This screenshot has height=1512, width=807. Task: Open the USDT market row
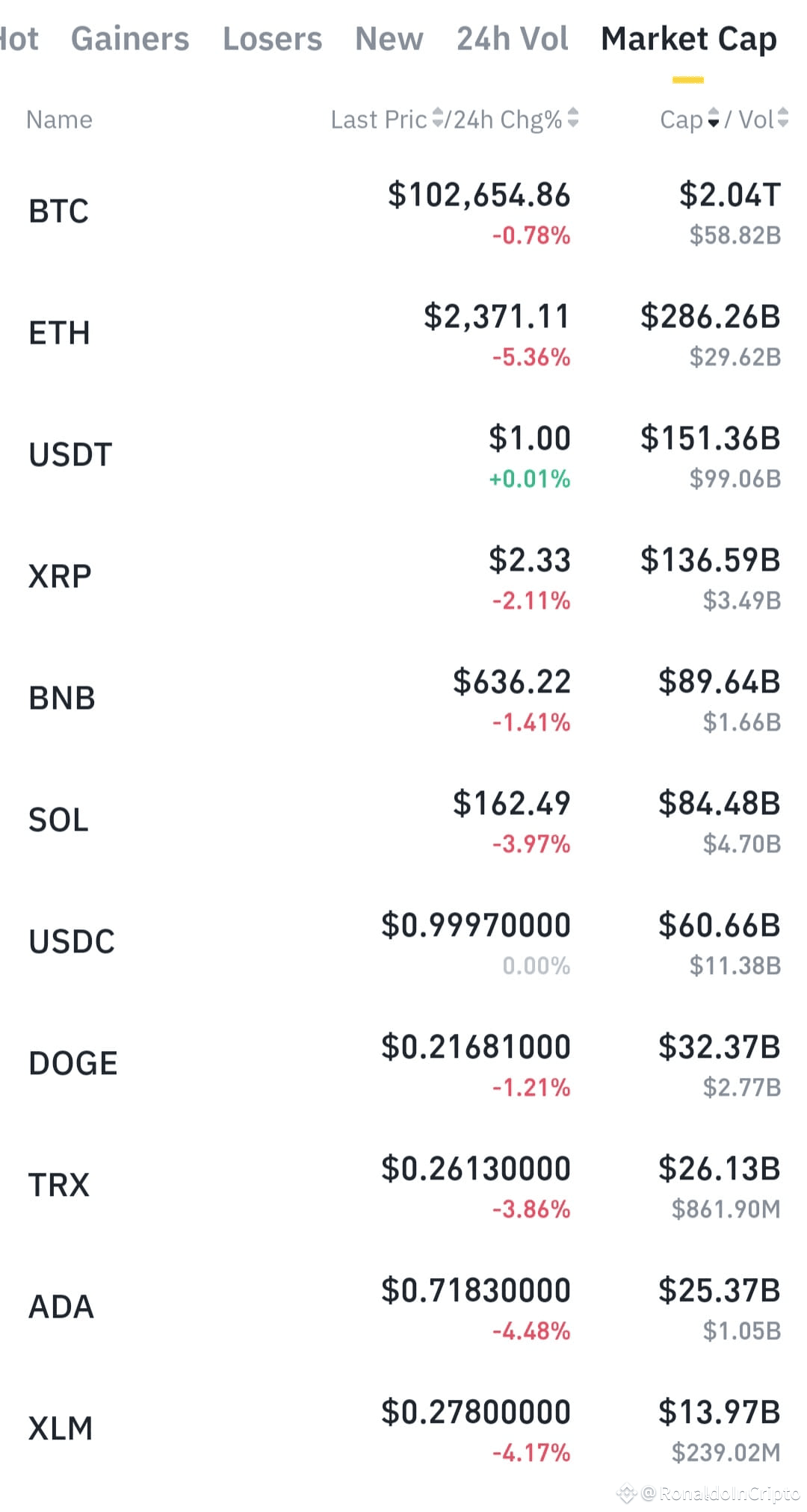click(403, 457)
